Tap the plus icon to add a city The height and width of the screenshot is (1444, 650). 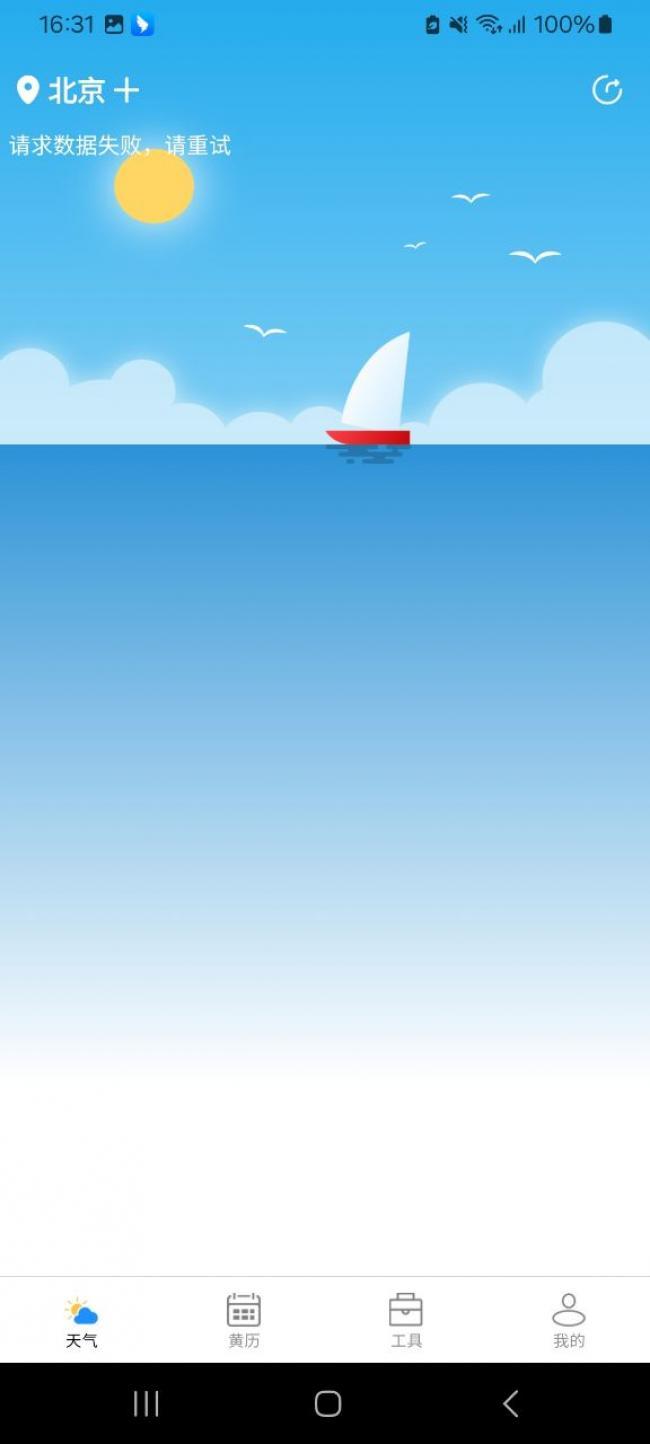tap(126, 91)
